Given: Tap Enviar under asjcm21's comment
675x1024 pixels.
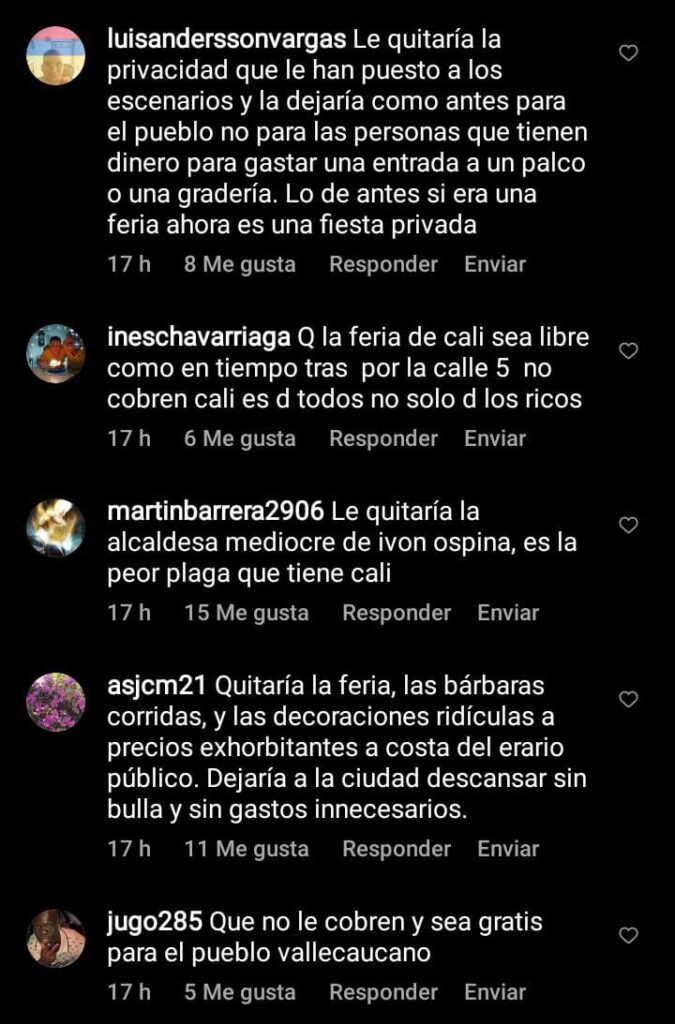Looking at the screenshot, I should [508, 849].
